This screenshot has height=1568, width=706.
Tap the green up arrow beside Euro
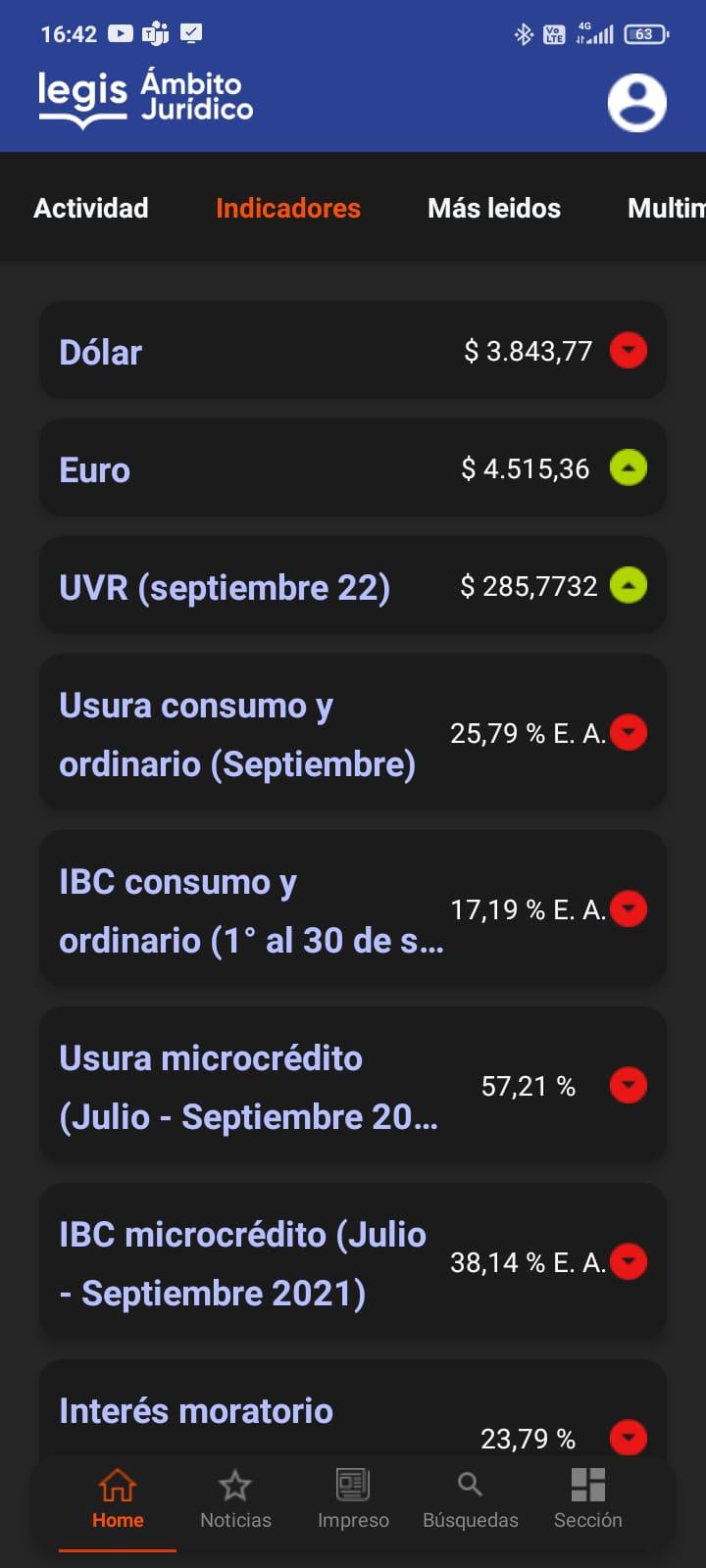[x=629, y=468]
